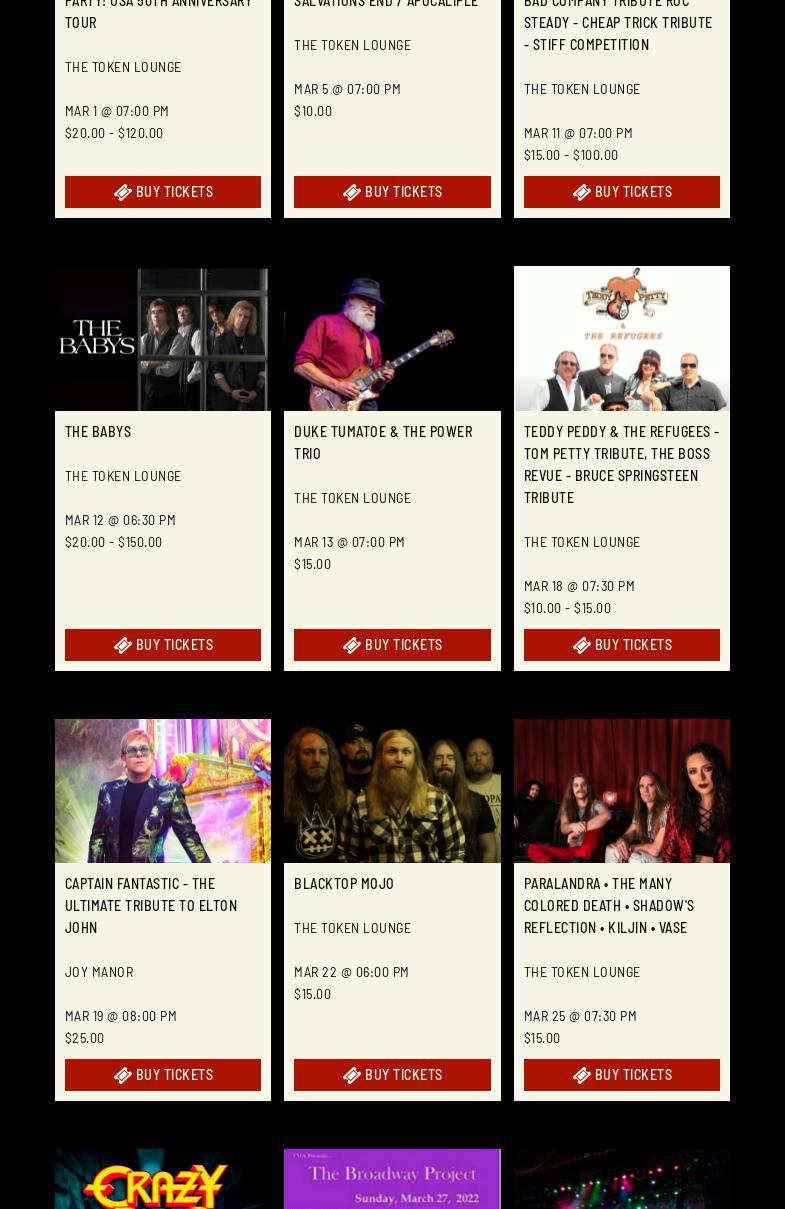This screenshot has width=785, height=1209.
Task: Buy tickets for The Babys
Action: (163, 645)
